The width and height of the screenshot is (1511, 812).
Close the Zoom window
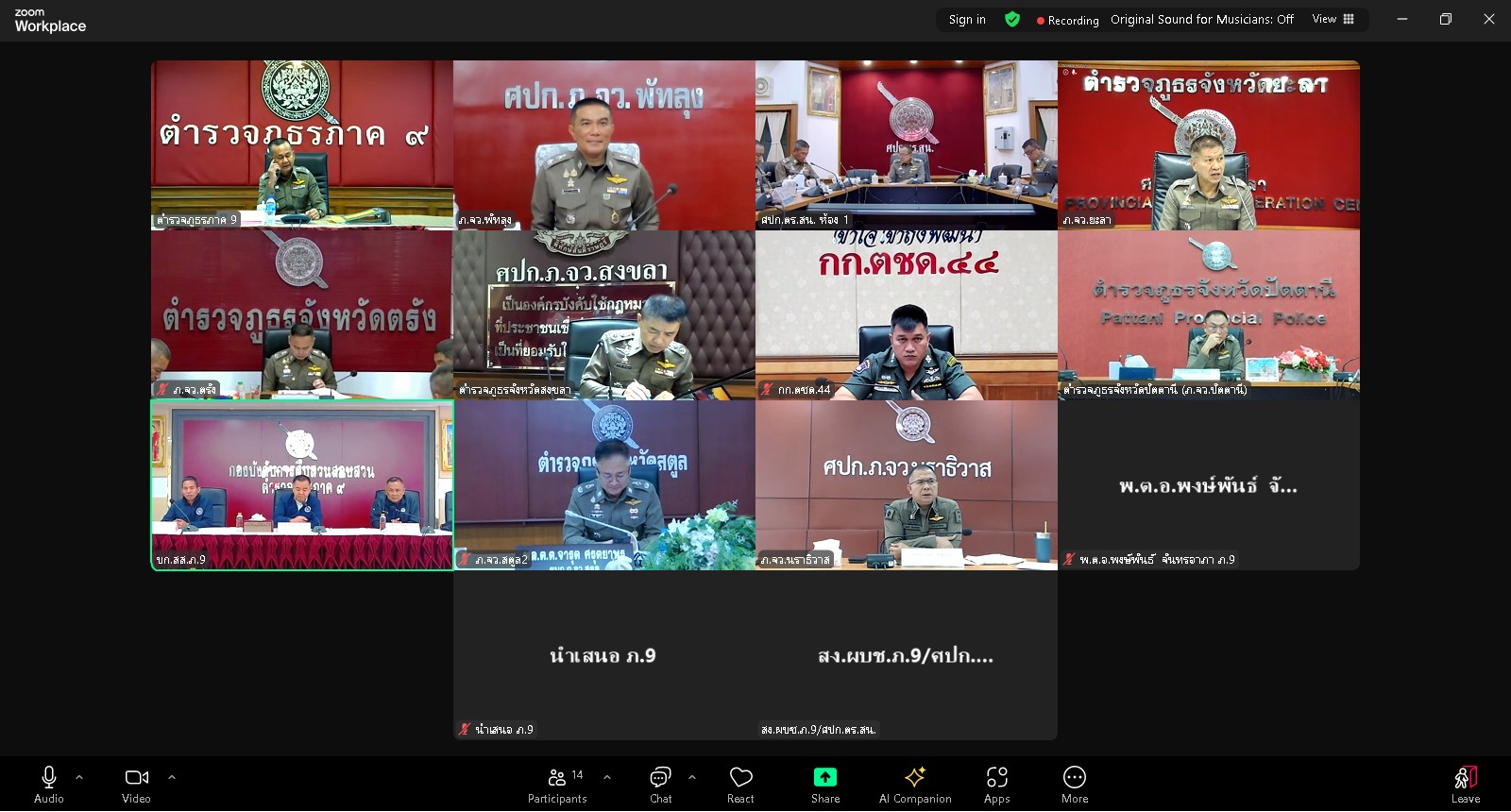1488,19
